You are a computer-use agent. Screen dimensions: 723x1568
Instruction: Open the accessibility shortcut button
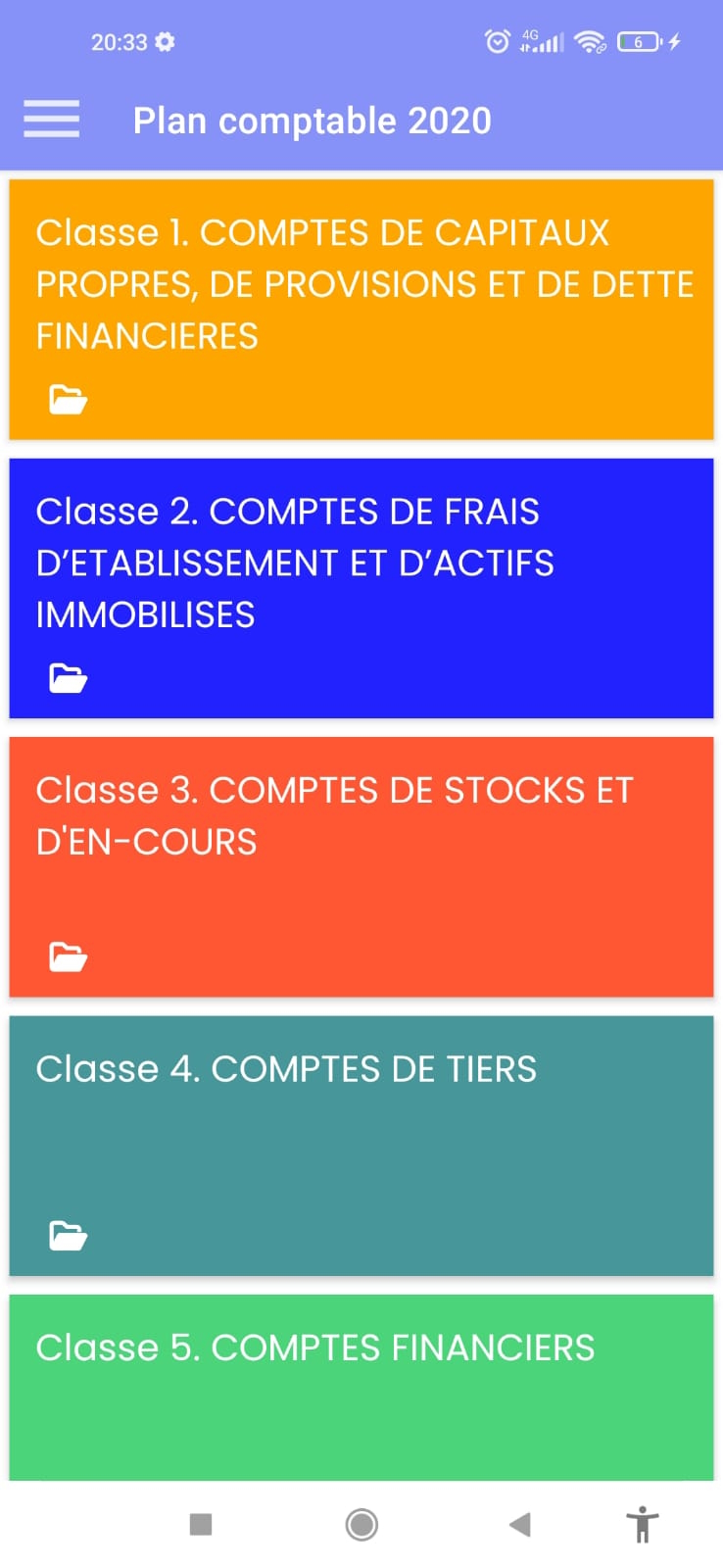(643, 1524)
